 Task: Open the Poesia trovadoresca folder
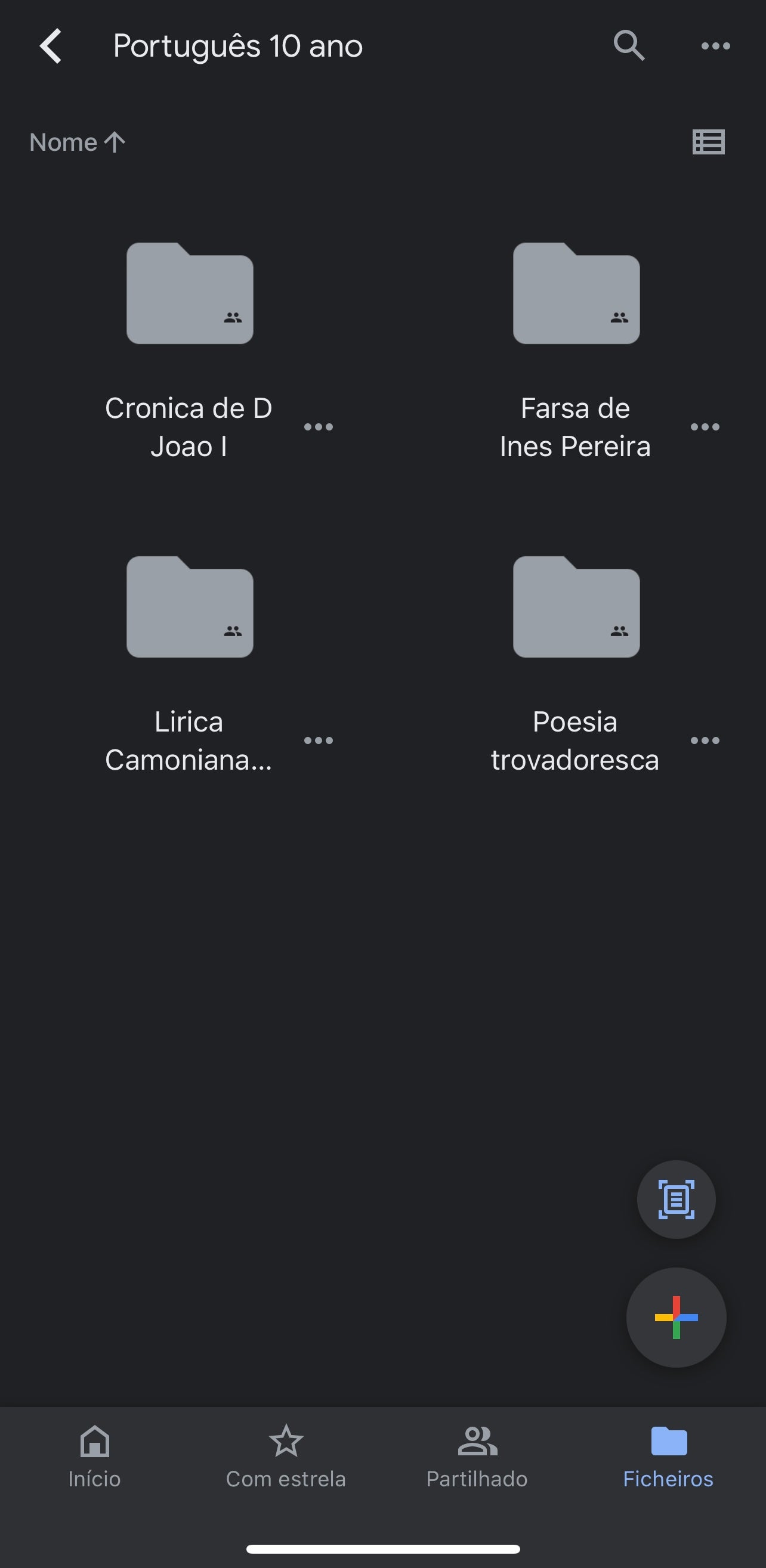576,608
